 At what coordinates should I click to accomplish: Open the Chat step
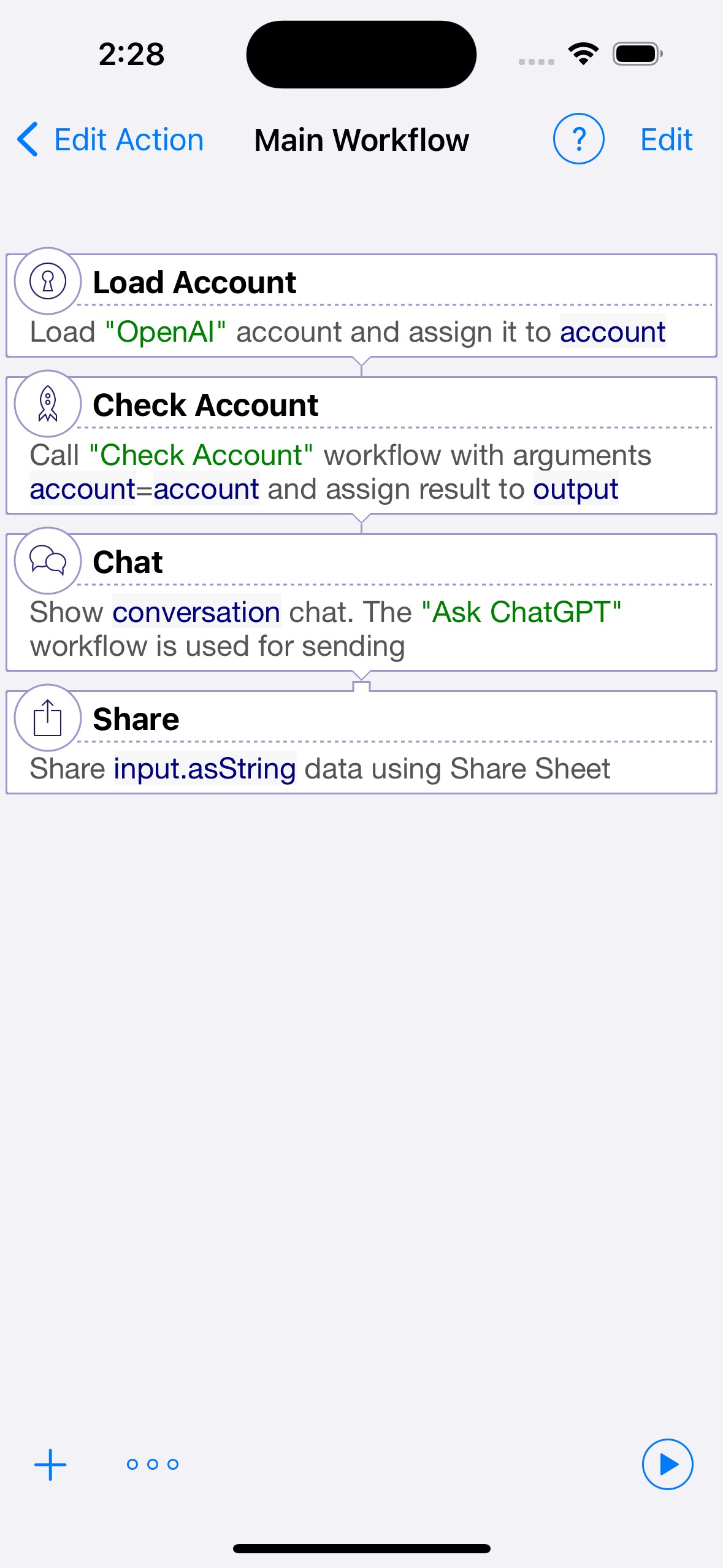361,602
